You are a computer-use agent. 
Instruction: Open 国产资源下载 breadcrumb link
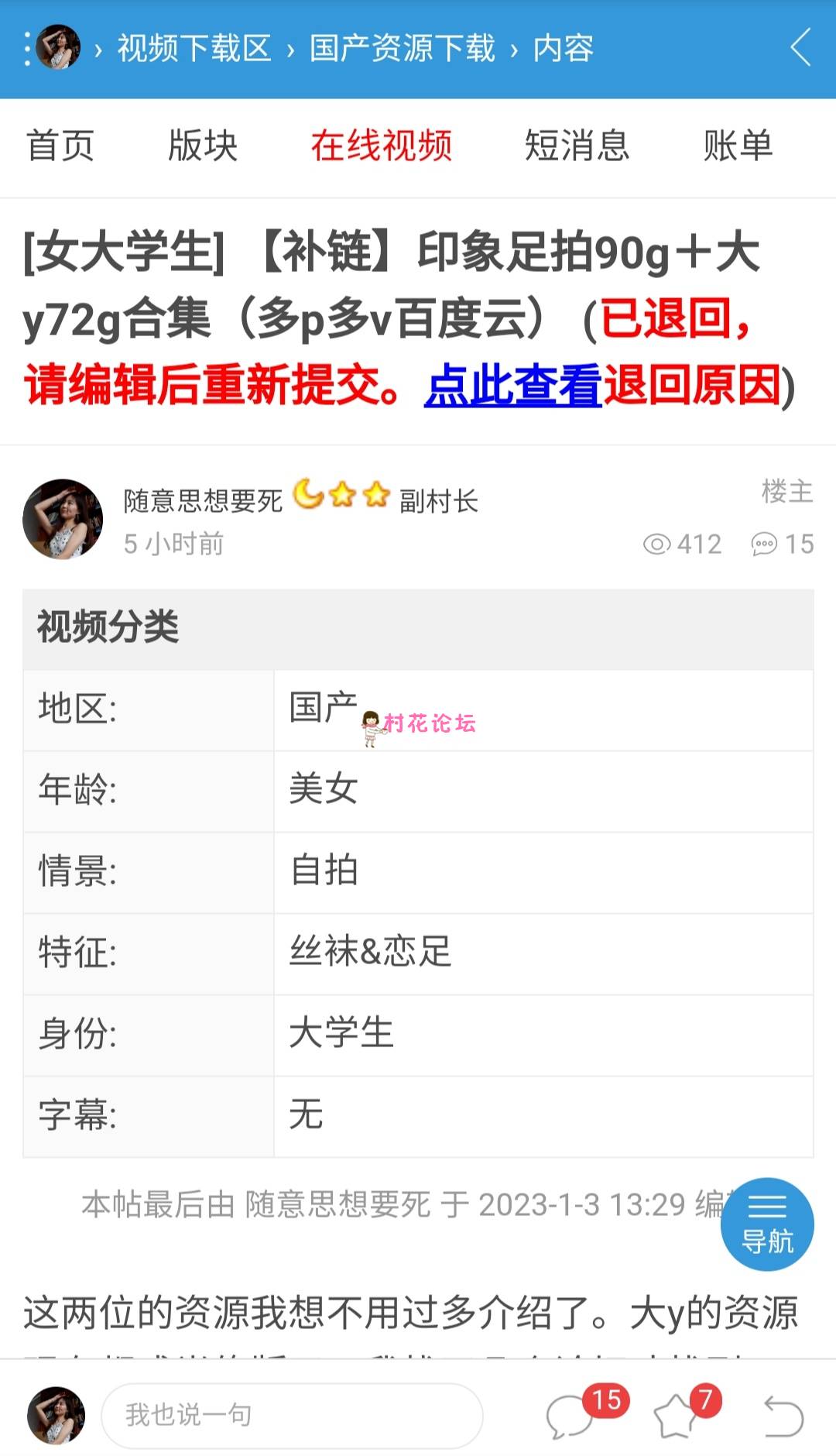(x=402, y=48)
